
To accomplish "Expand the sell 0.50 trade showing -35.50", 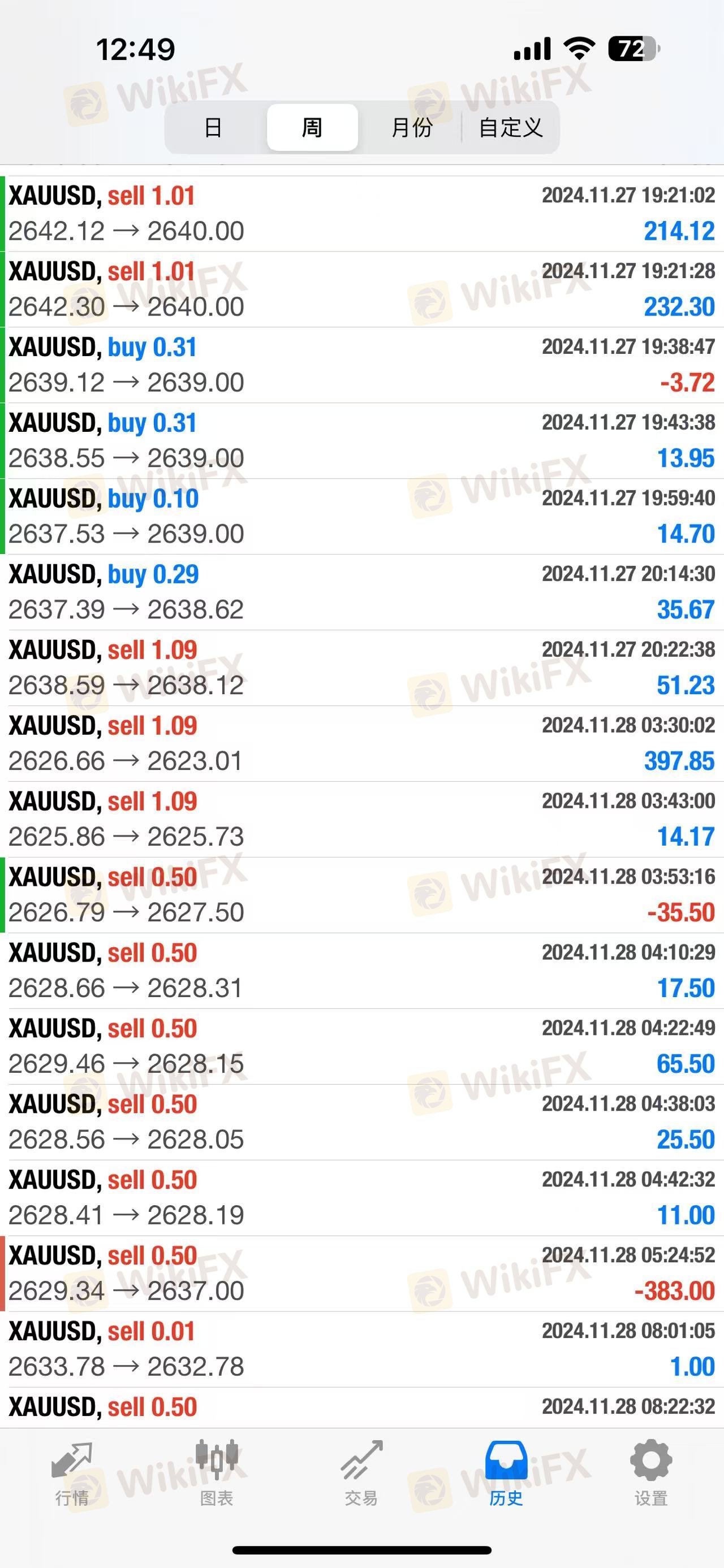I will [361, 895].
